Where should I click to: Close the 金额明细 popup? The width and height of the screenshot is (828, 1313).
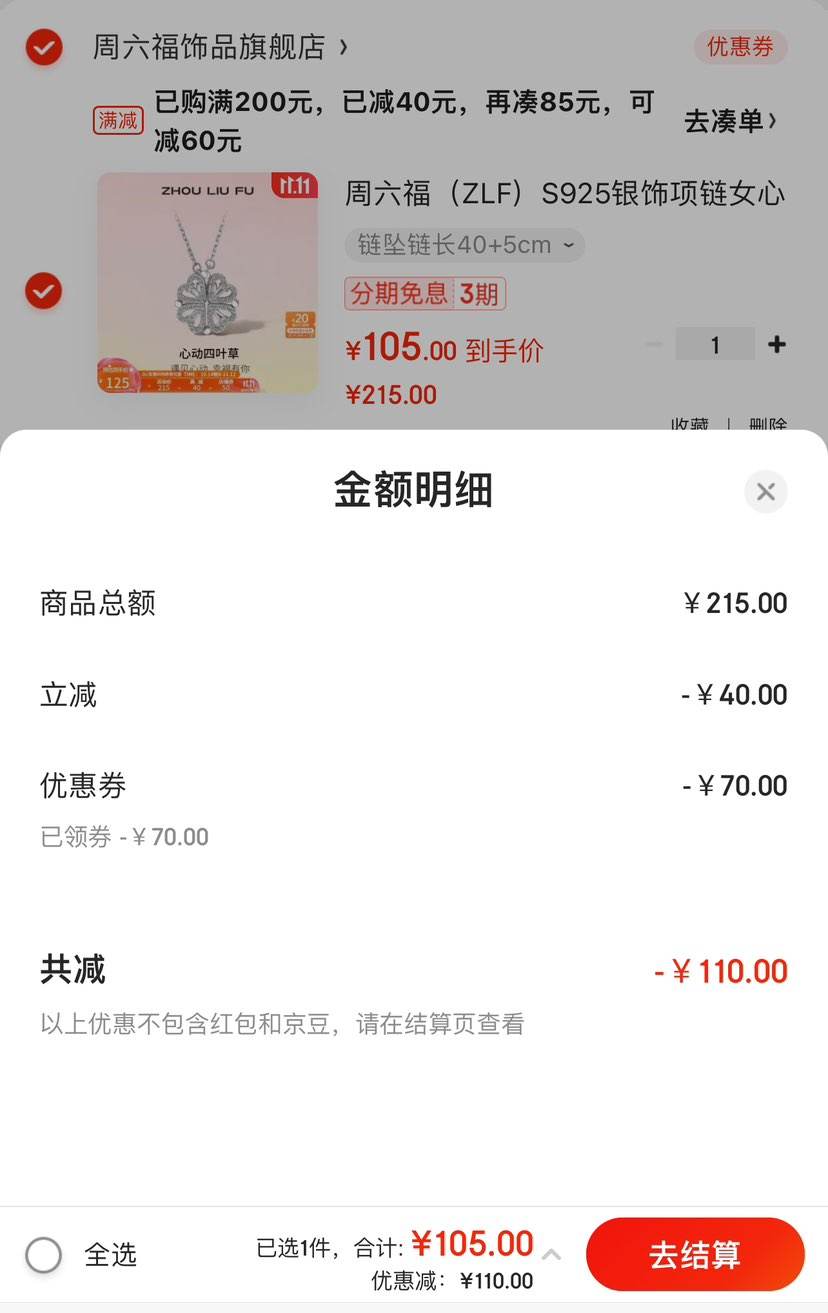coord(765,491)
